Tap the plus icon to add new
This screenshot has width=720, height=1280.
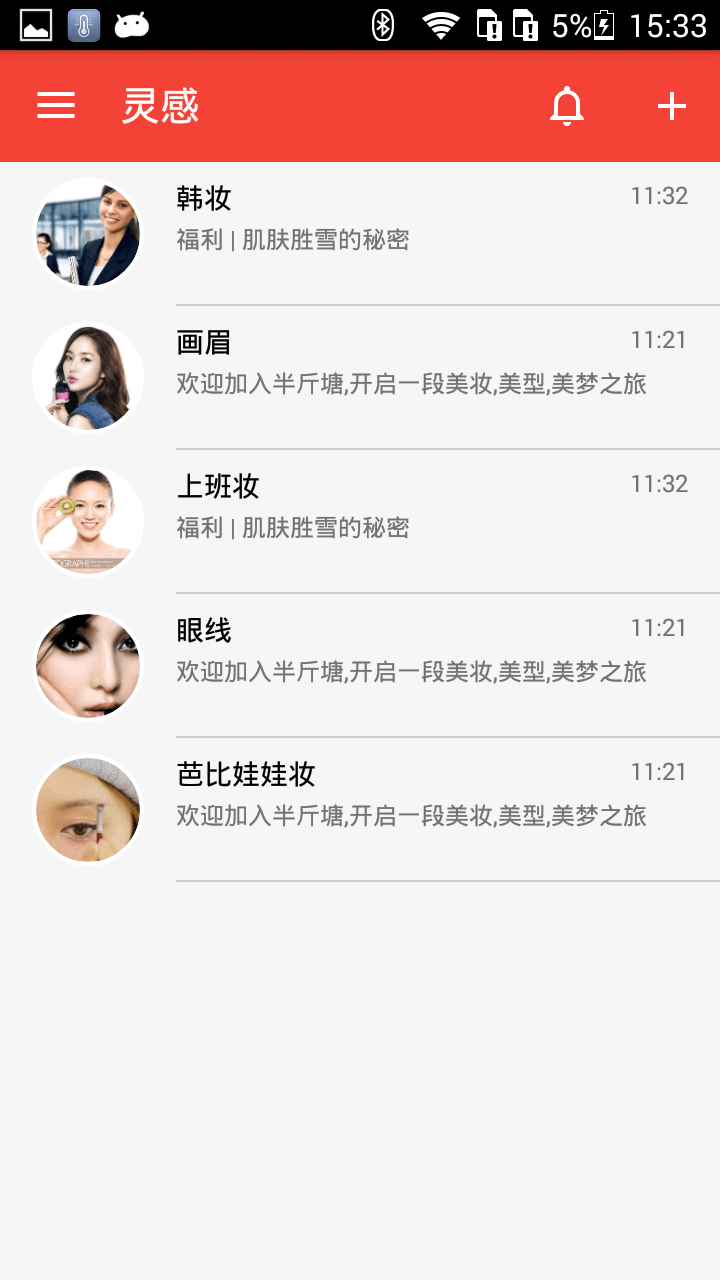tap(672, 106)
